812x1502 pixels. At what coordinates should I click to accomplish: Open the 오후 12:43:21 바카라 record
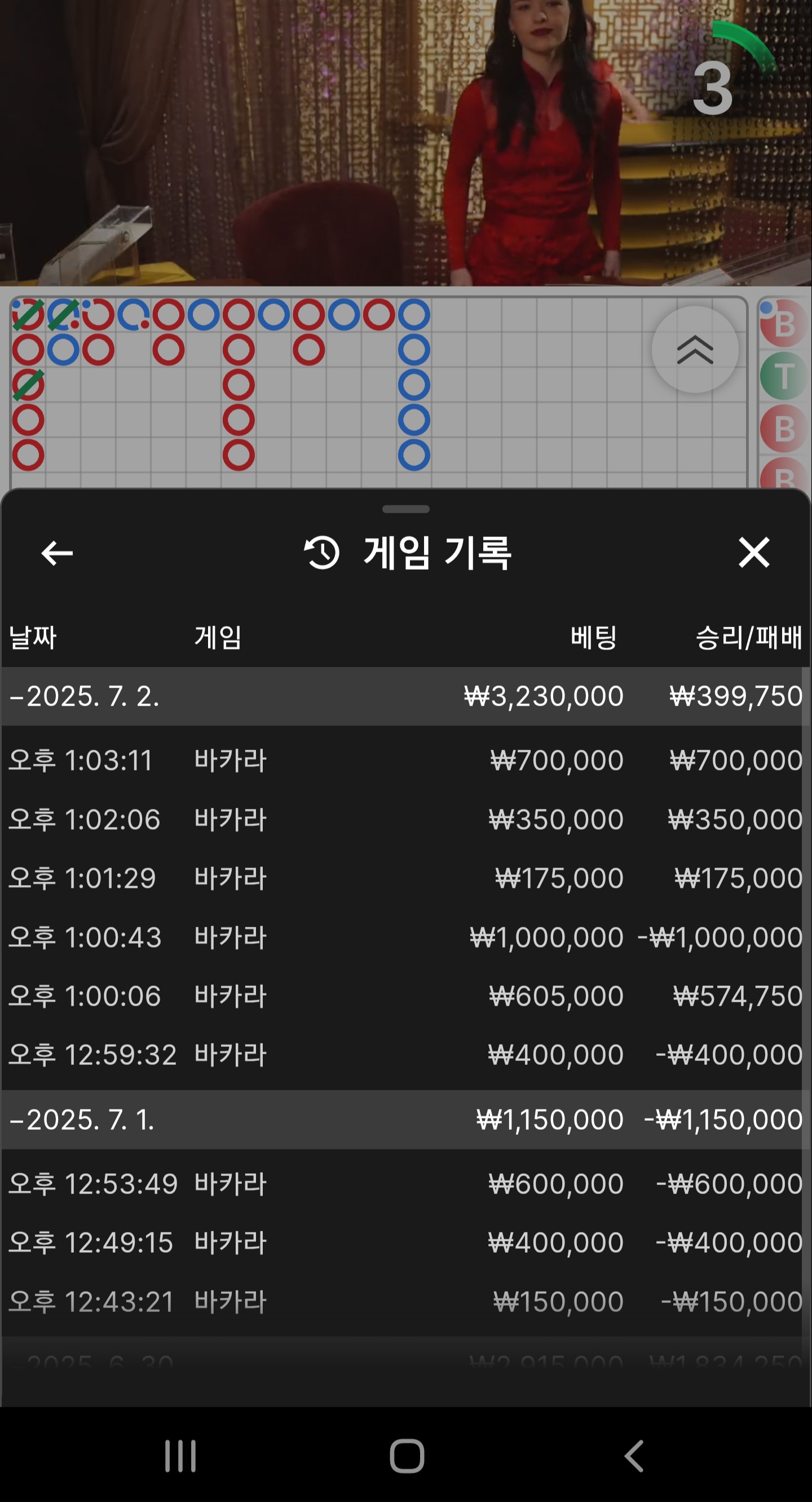405,1302
